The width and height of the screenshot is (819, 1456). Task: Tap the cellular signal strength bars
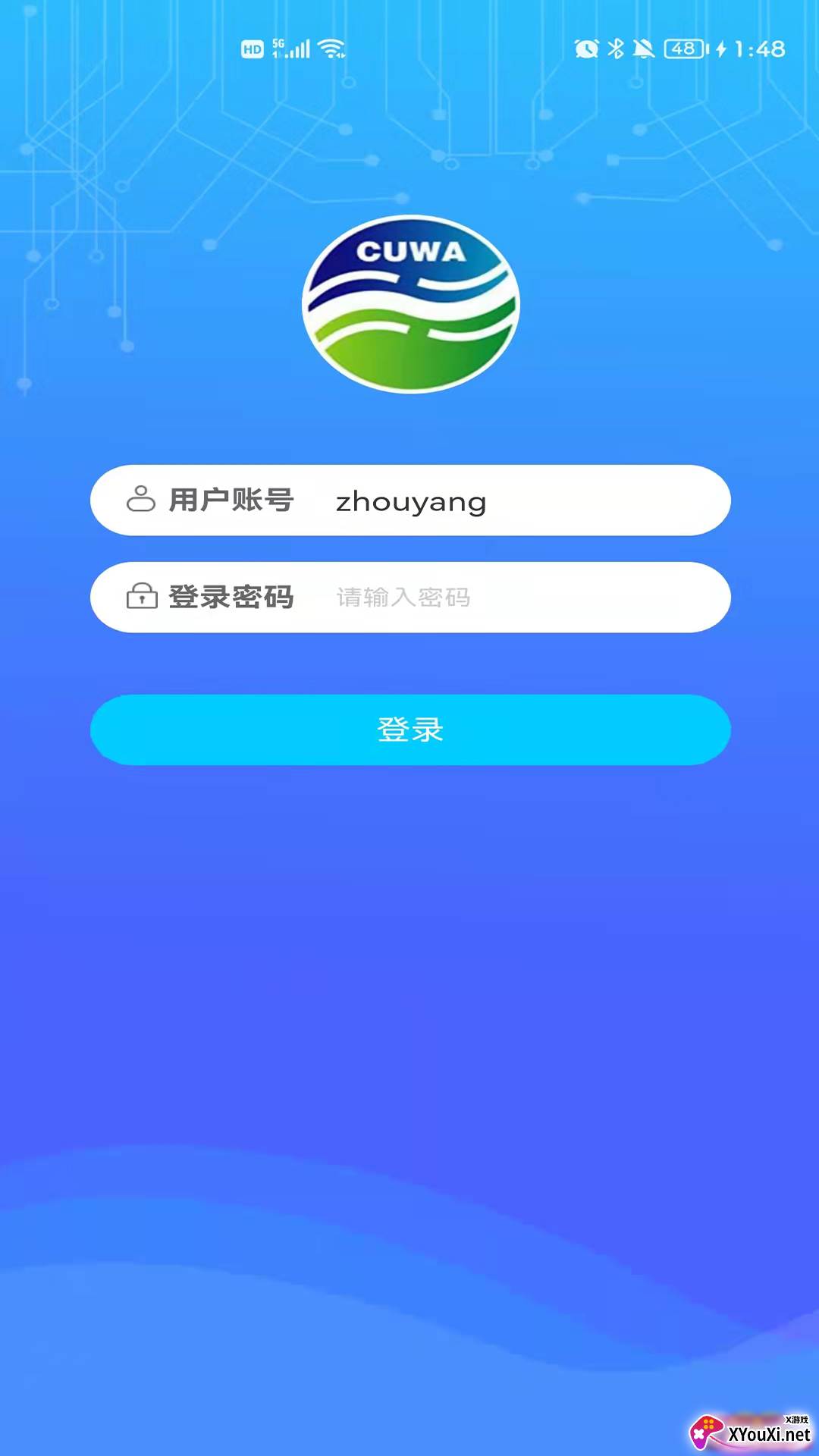tap(297, 48)
